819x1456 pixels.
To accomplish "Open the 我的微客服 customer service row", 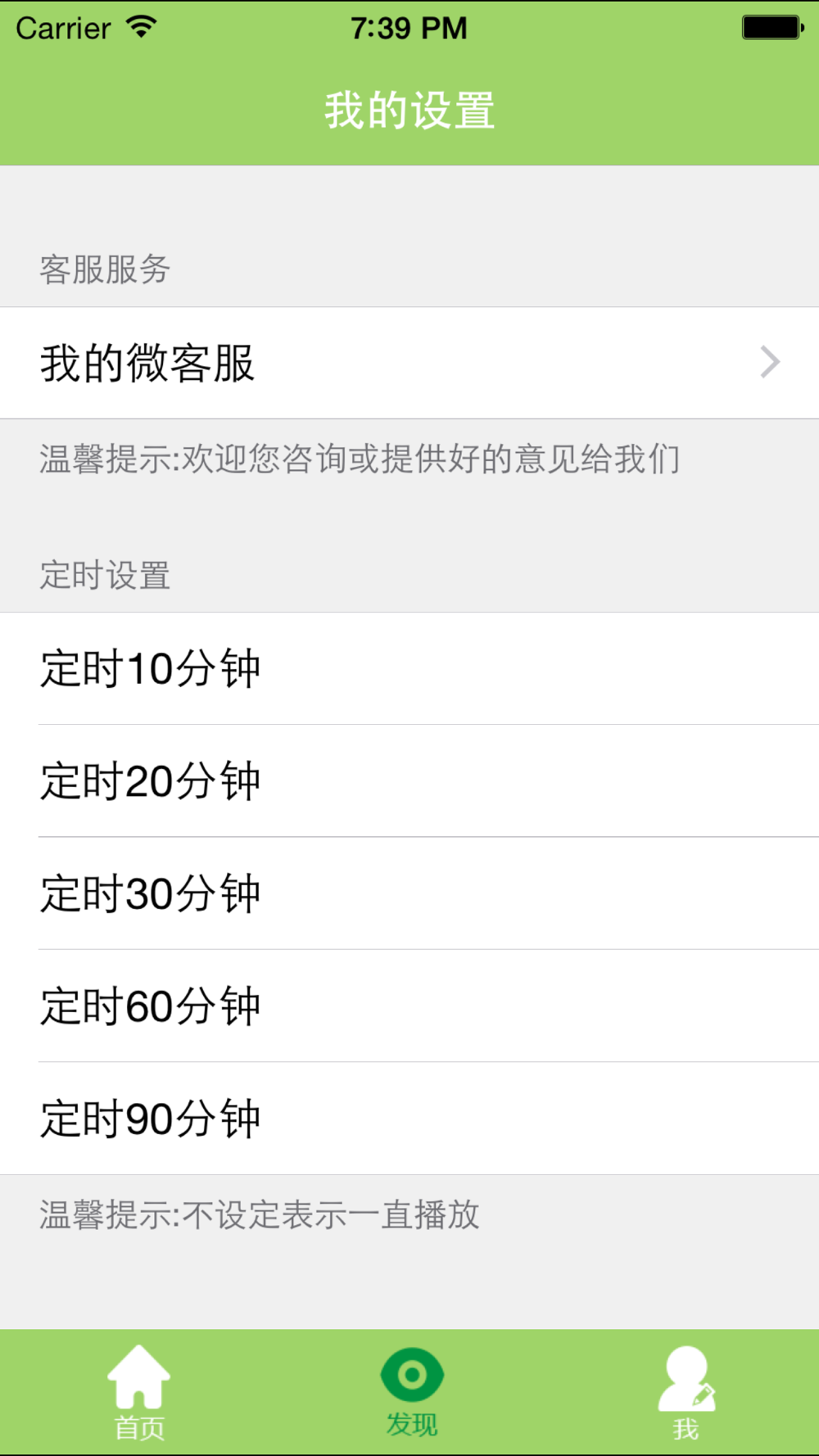I will pos(409,363).
